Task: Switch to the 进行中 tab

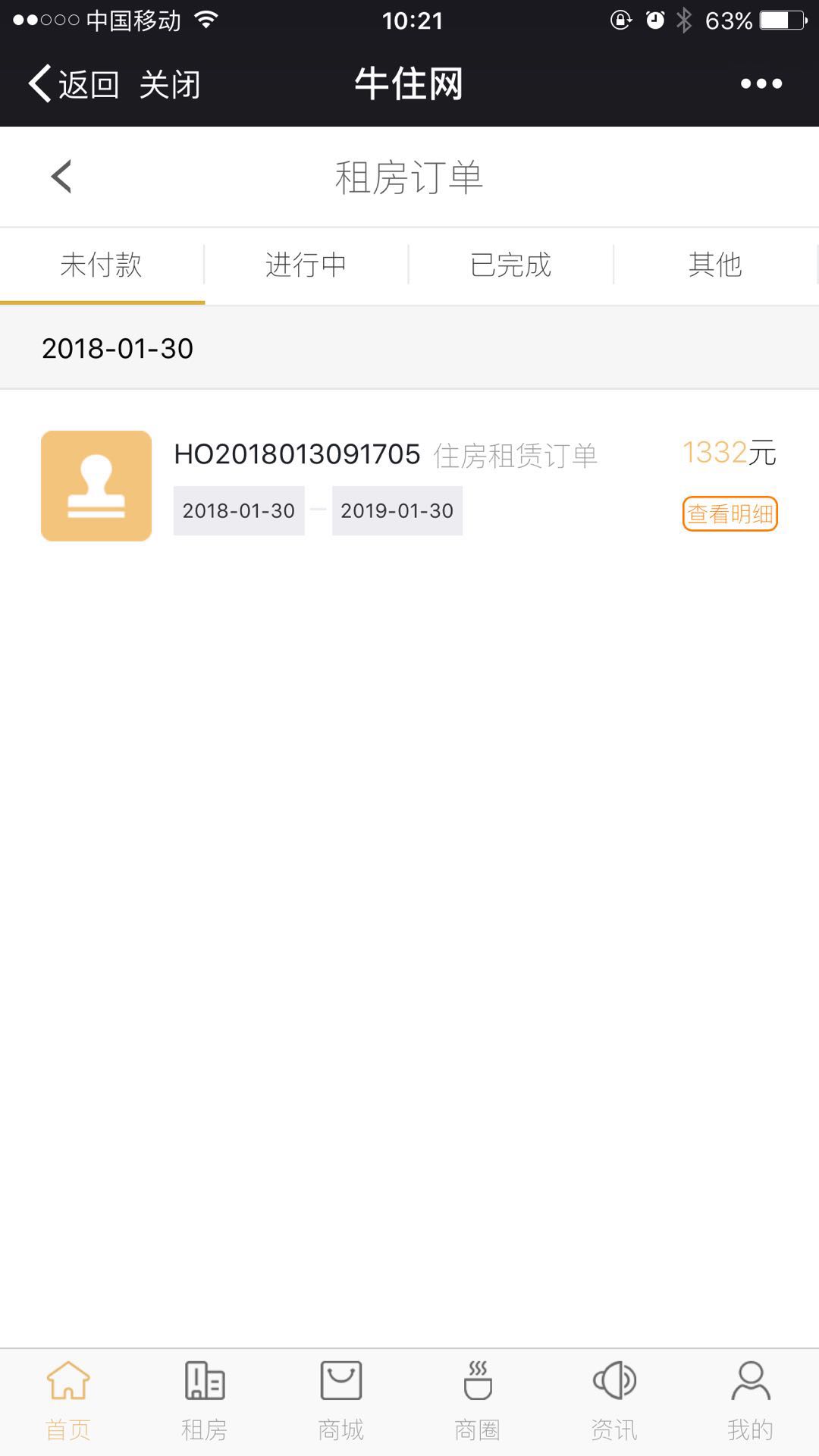Action: pyautogui.click(x=306, y=265)
